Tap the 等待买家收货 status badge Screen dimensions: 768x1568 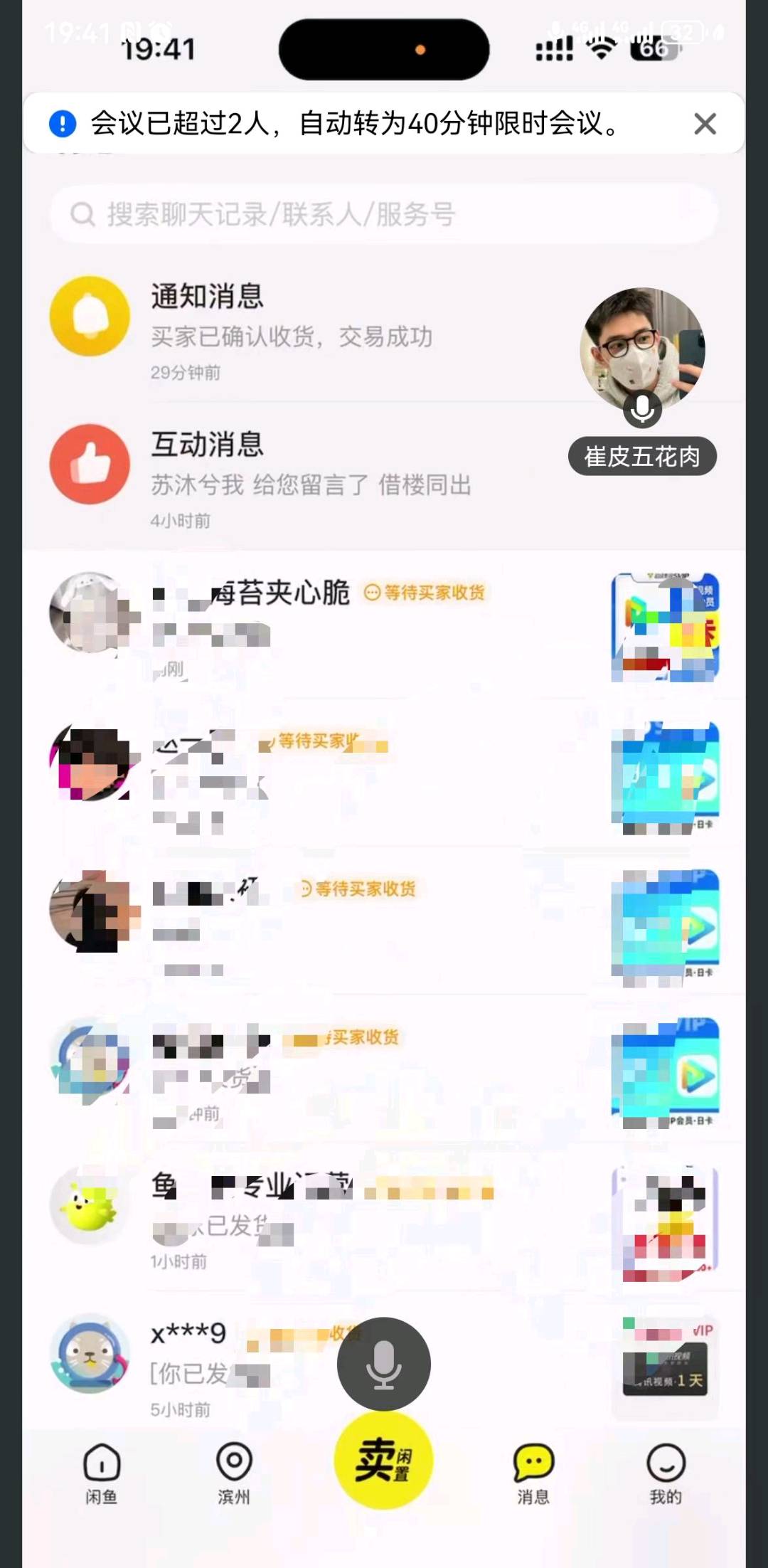point(427,593)
